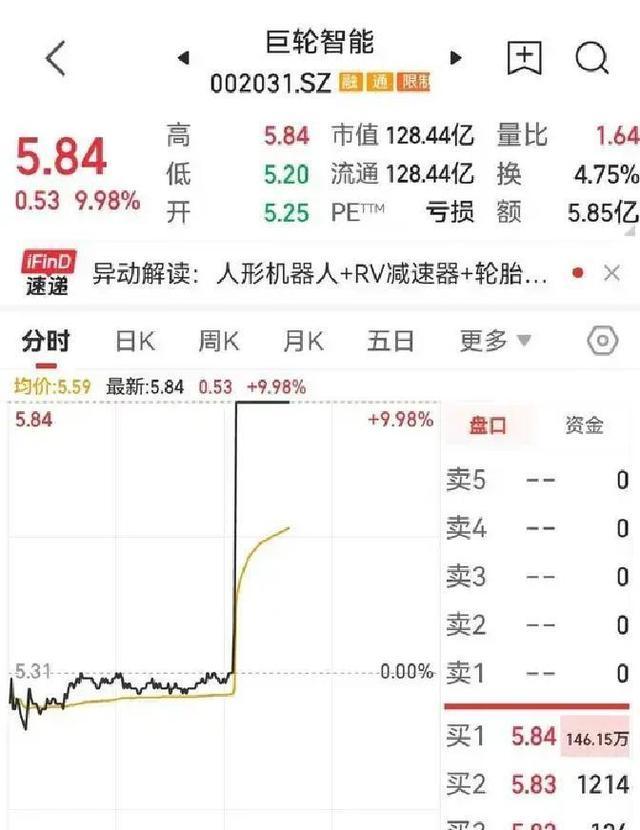The width and height of the screenshot is (640, 830).
Task: Switch to the 日K chart
Action: tap(135, 341)
